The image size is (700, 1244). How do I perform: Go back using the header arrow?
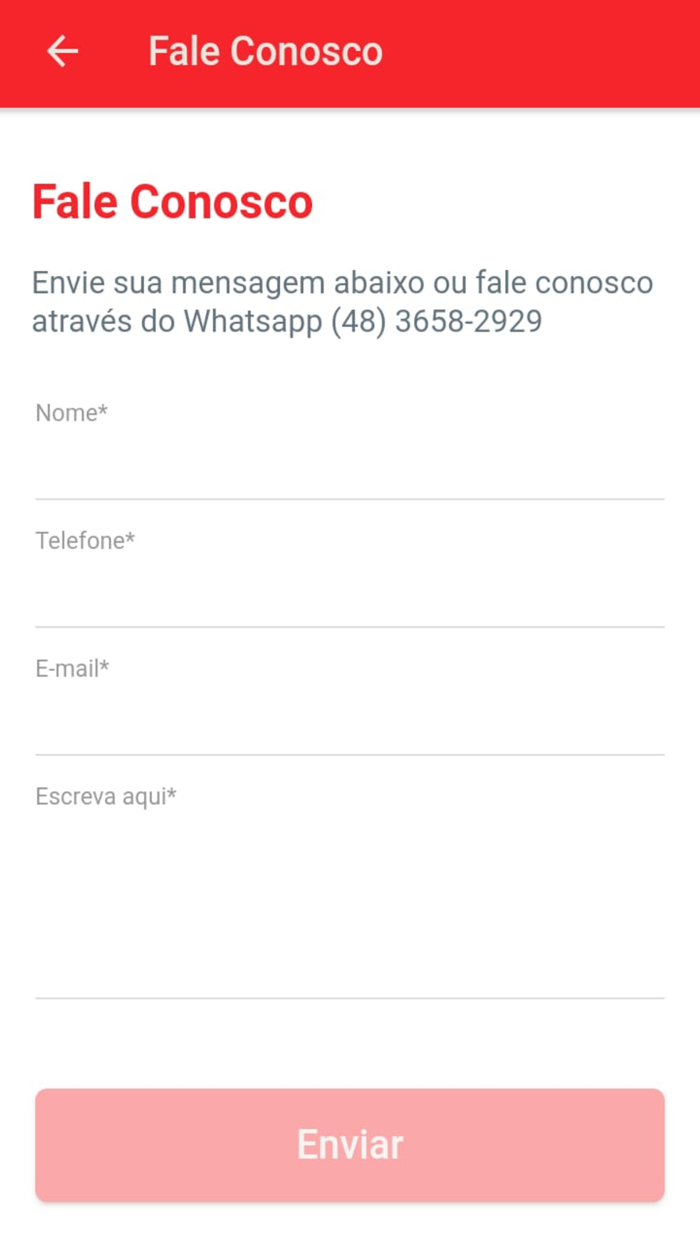click(x=62, y=52)
